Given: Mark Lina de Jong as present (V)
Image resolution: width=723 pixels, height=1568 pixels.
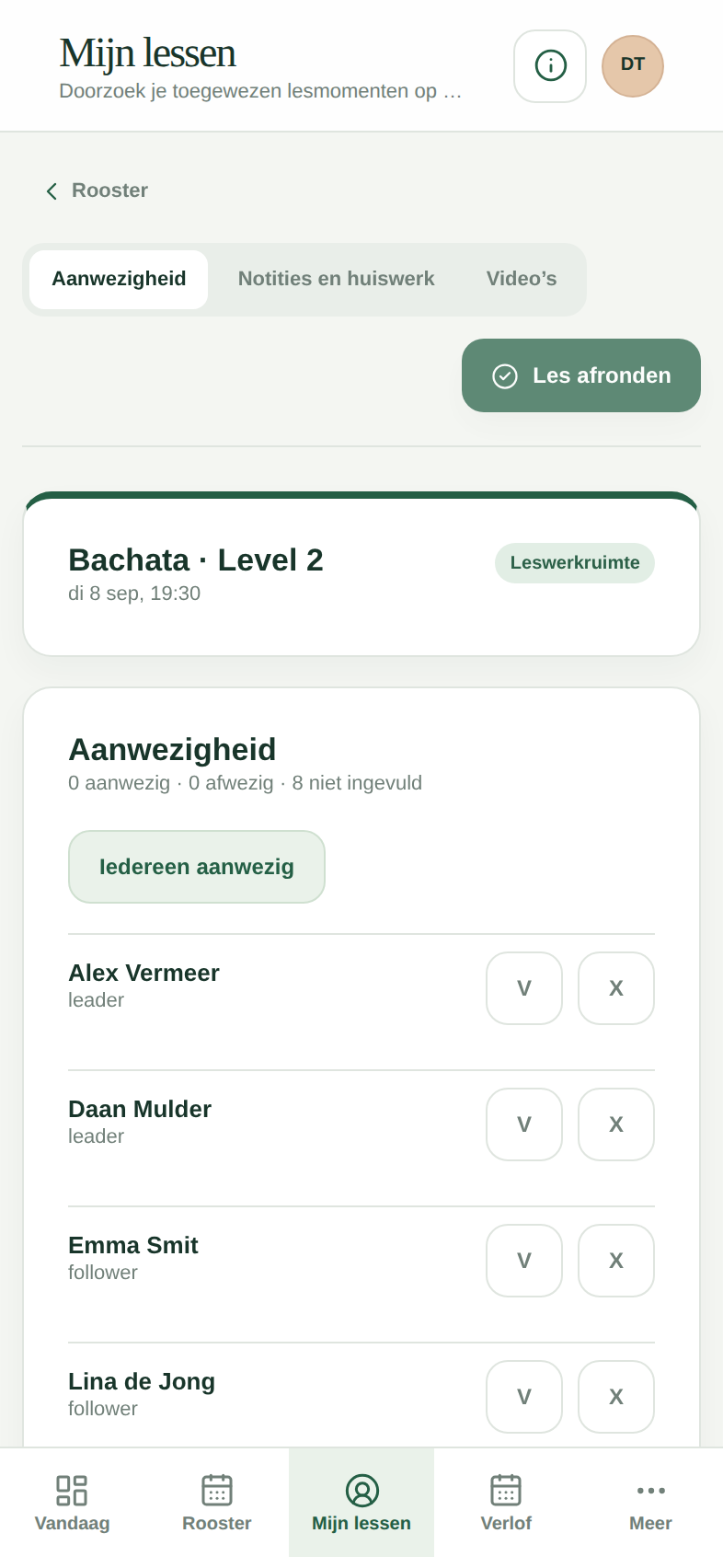Looking at the screenshot, I should point(524,1397).
